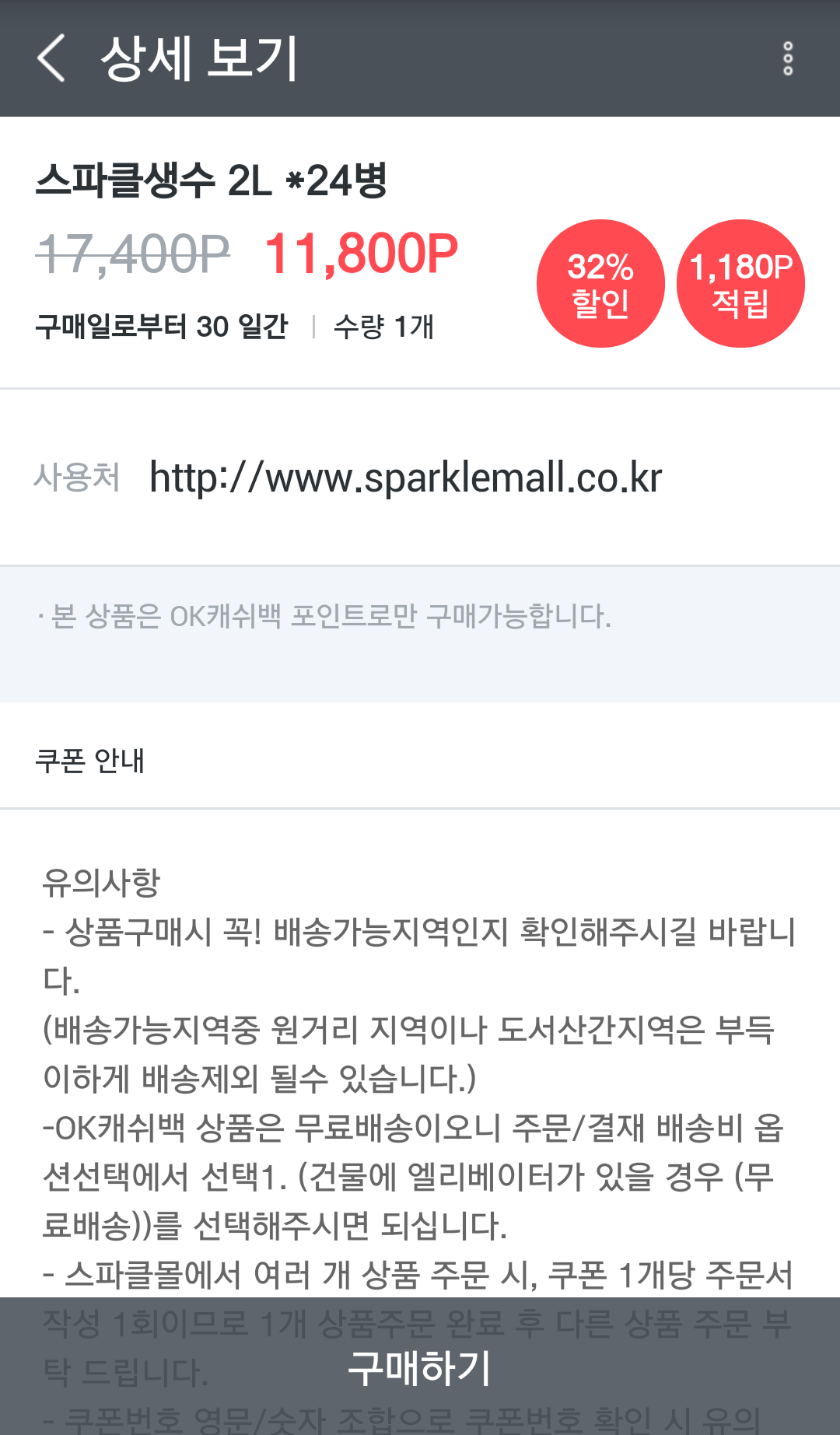Tap the 구매하기 purchase button

pos(420,1366)
